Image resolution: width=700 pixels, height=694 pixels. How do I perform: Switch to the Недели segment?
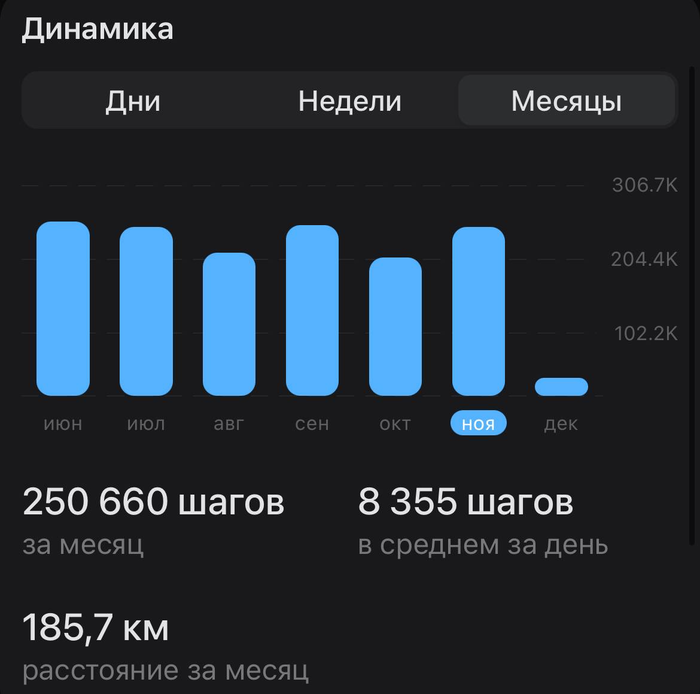(349, 101)
